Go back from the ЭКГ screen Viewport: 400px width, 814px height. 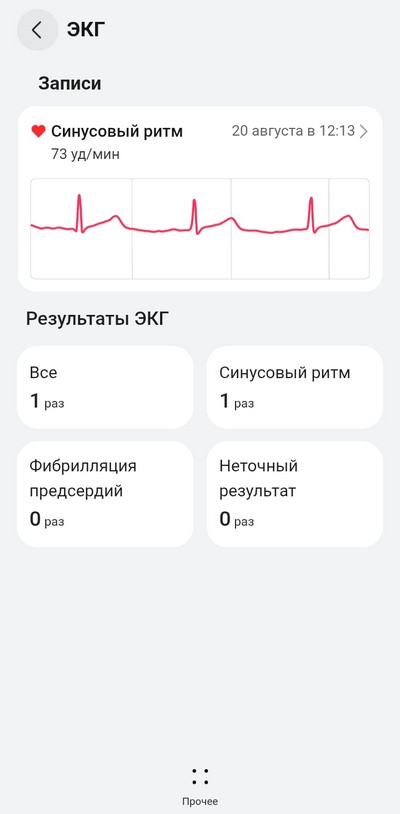pyautogui.click(x=37, y=30)
